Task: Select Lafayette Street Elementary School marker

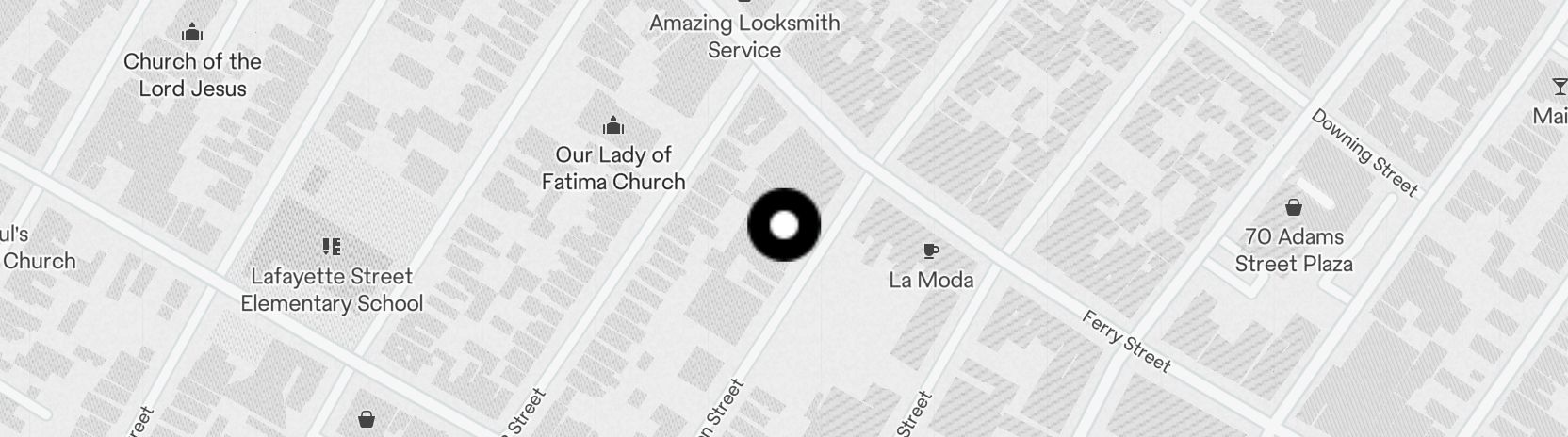Action: pos(332,248)
